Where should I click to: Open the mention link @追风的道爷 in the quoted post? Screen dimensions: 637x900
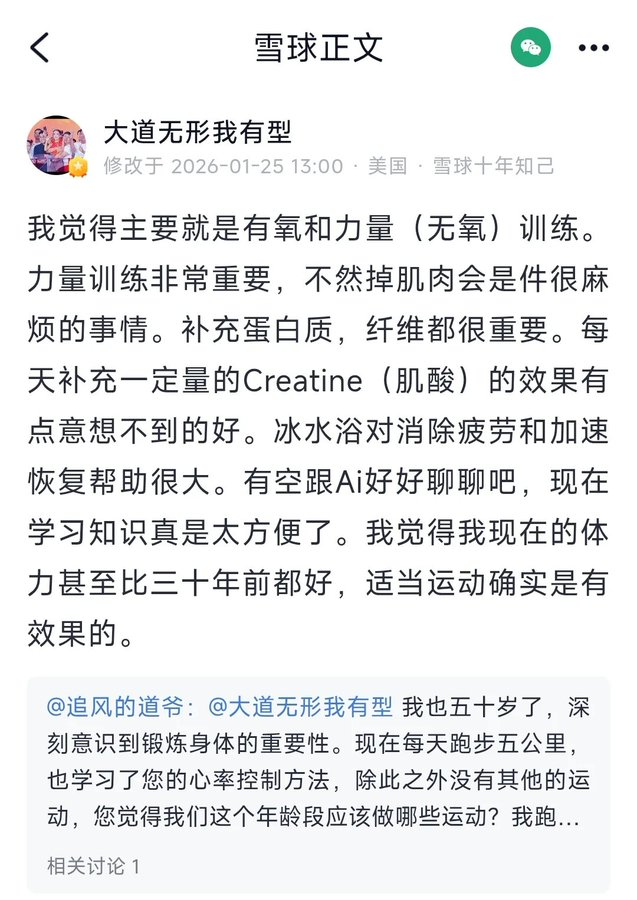point(121,707)
